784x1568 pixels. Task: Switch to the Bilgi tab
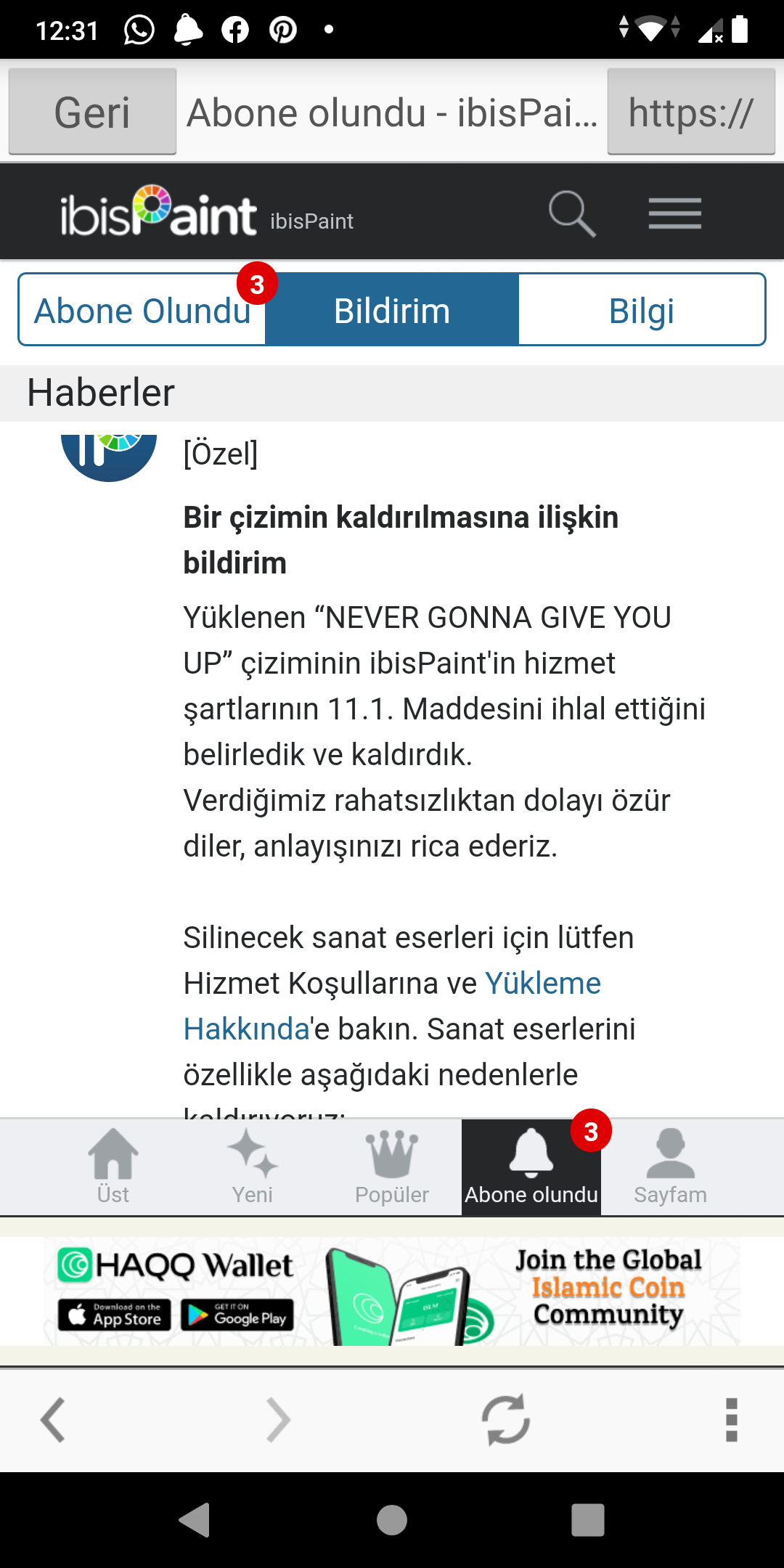point(642,311)
